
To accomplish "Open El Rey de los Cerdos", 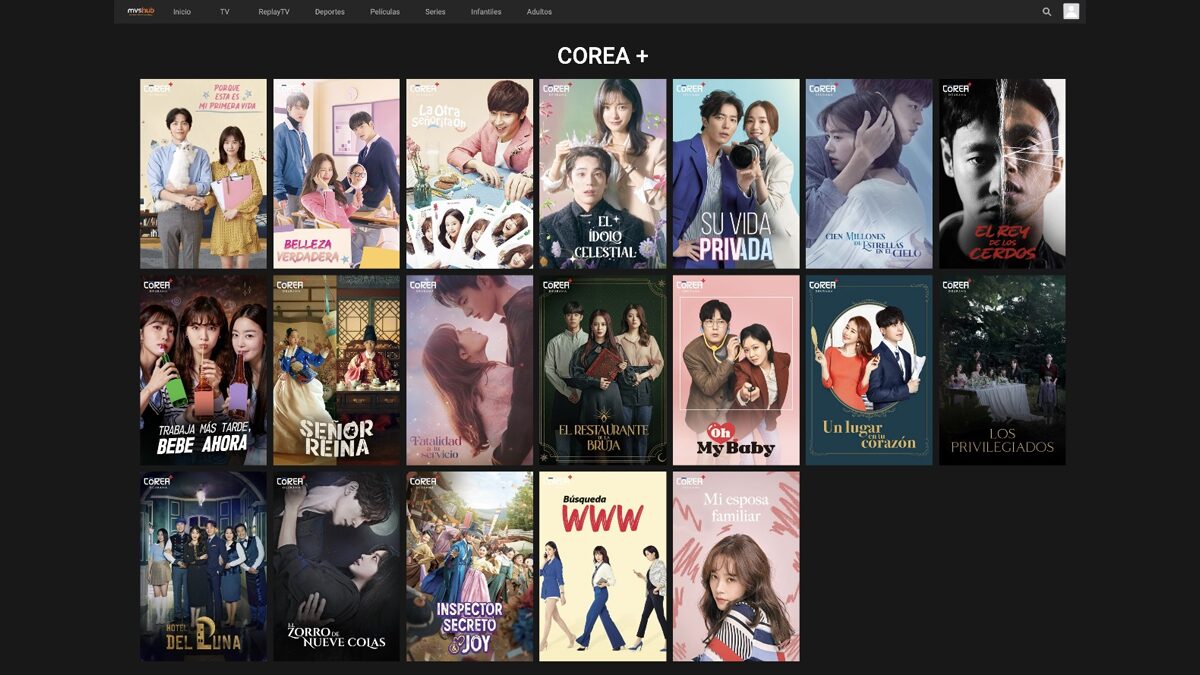I will (x=1002, y=173).
